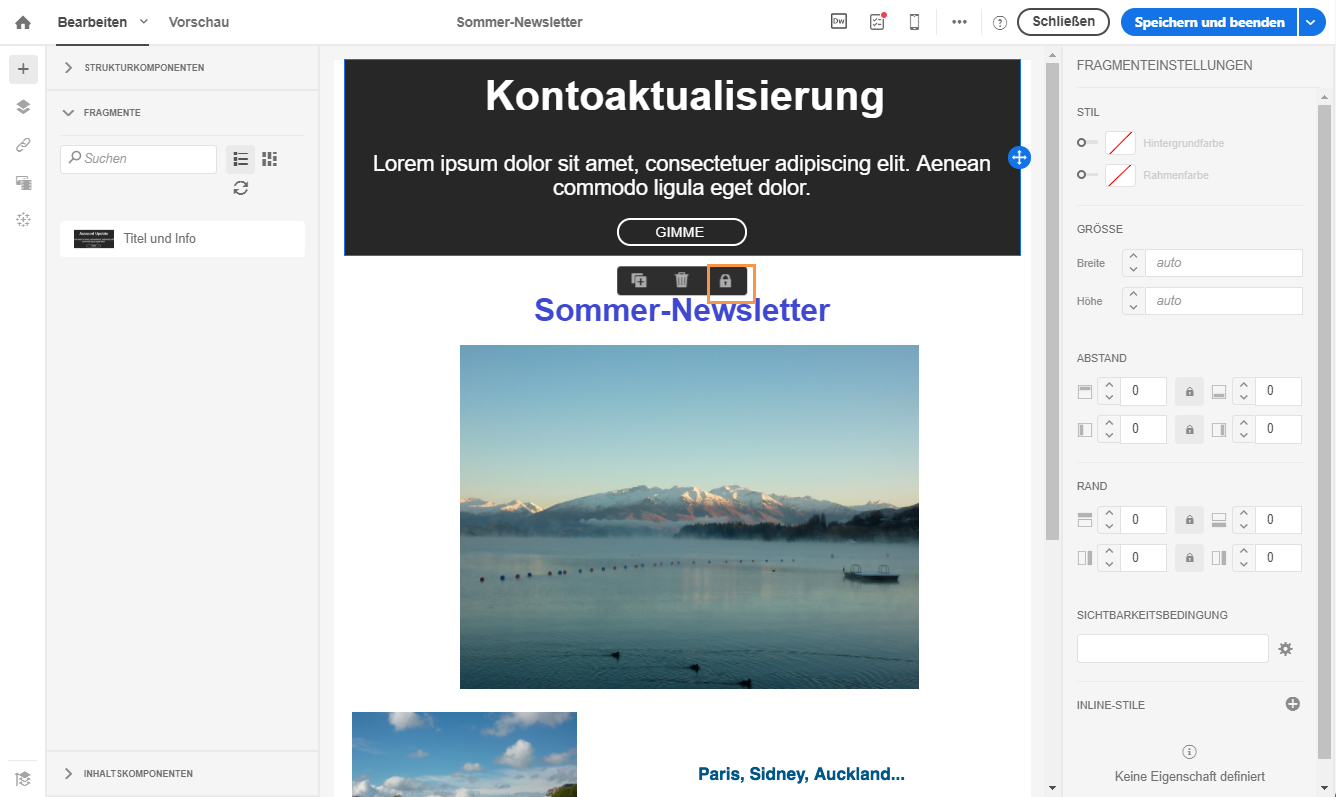Edit the Breite width field

click(x=1223, y=263)
